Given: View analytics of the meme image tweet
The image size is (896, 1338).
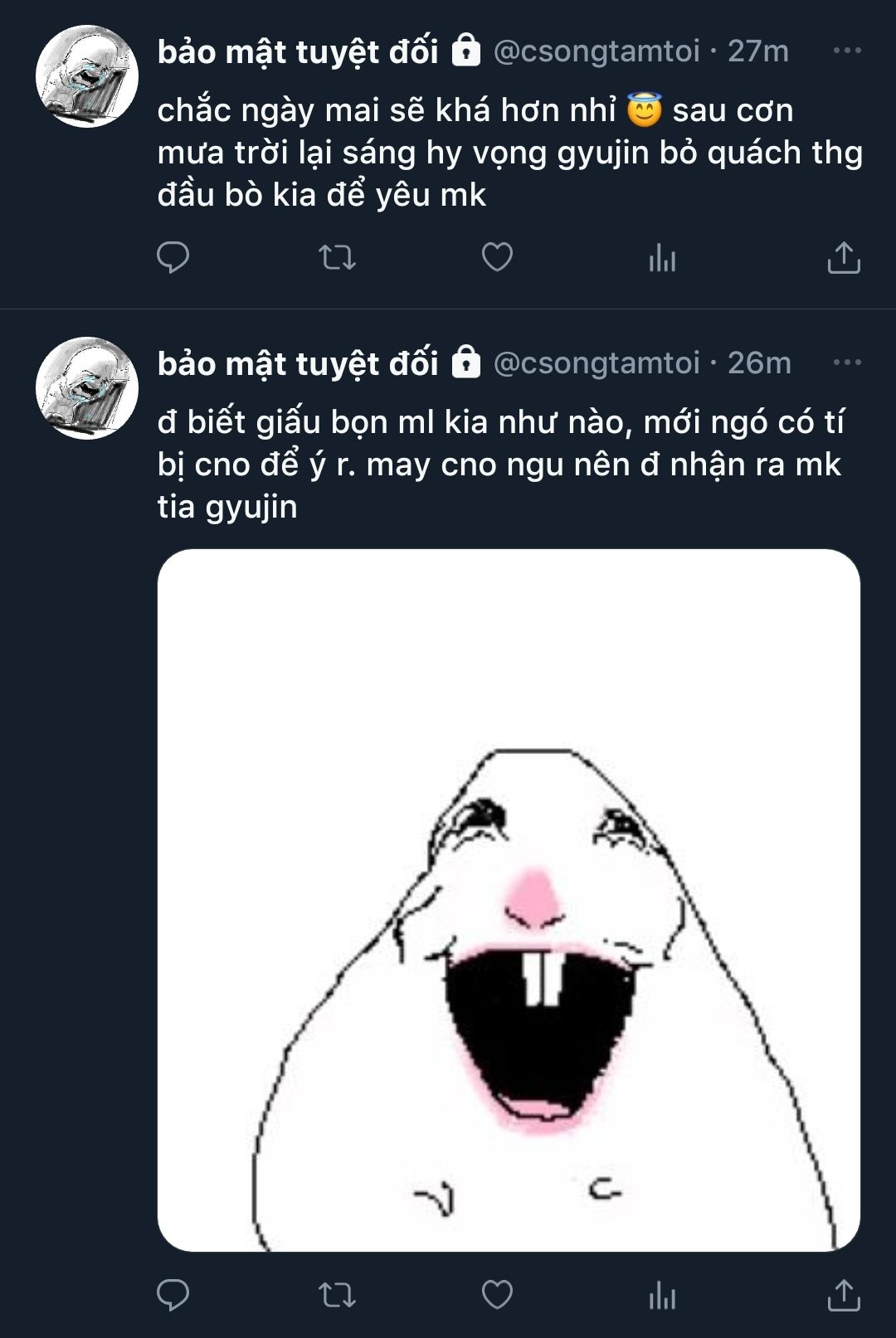Looking at the screenshot, I should (x=662, y=1295).
